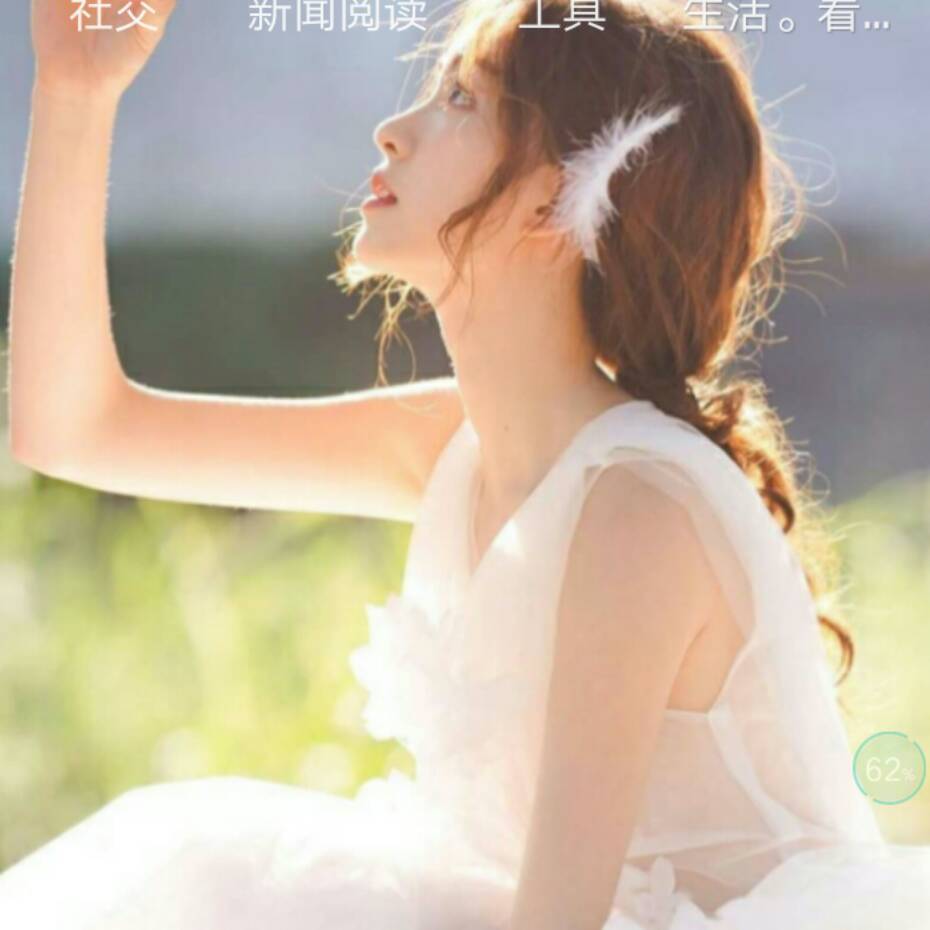Open the 新闻阅读 folder
The image size is (930, 930).
pos(337,13)
